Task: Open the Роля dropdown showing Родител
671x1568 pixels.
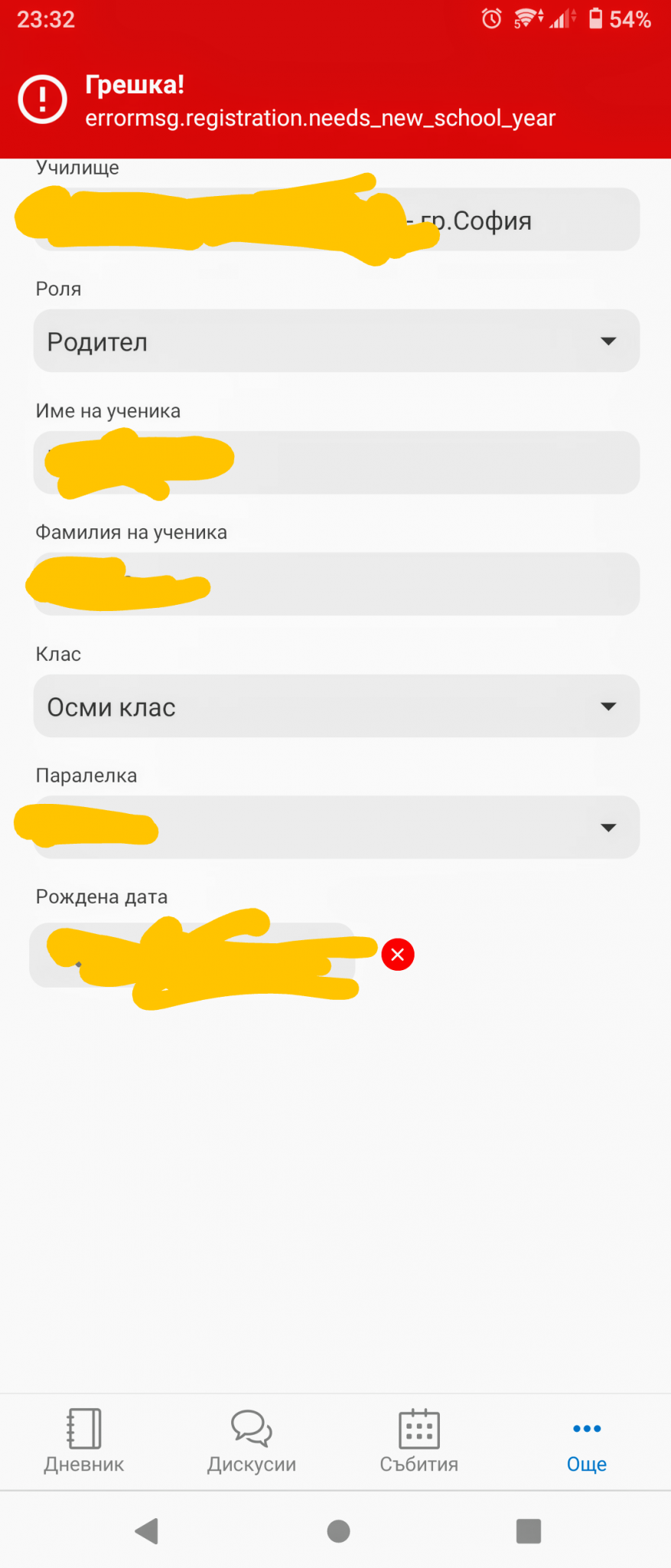Action: (x=336, y=341)
